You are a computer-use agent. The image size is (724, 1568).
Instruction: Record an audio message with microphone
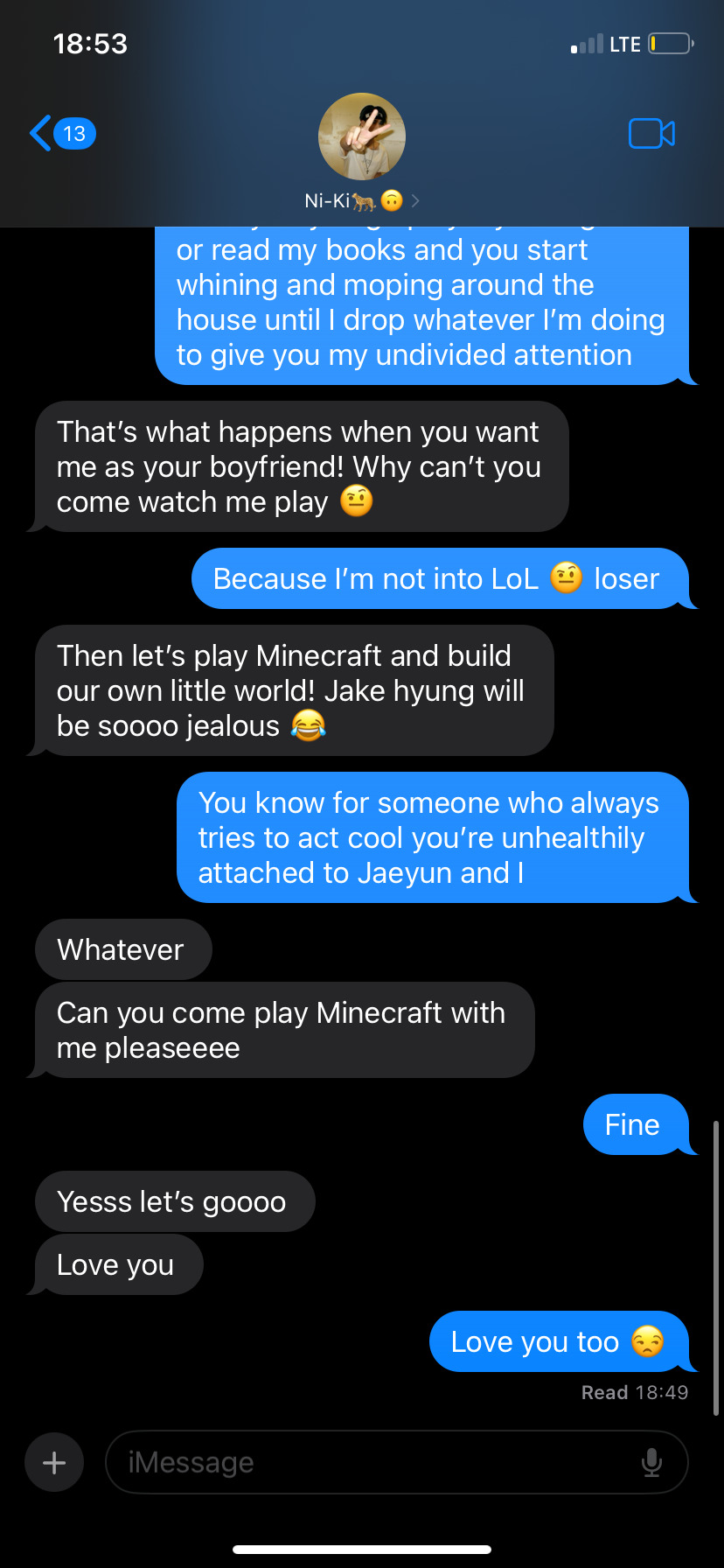pos(651,1462)
